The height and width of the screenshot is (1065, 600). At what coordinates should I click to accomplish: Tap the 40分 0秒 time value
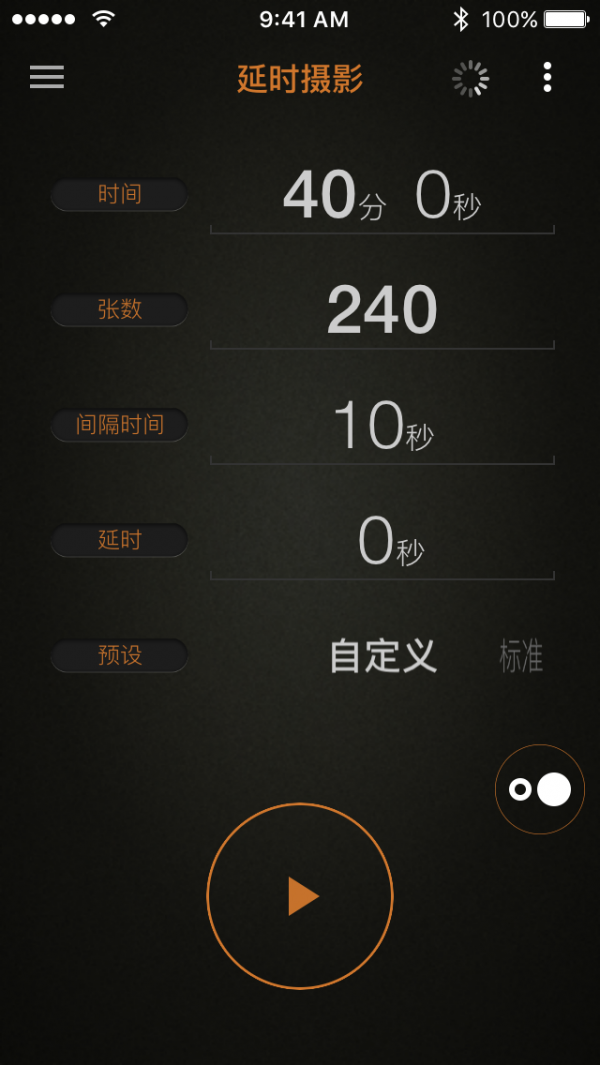pos(382,196)
